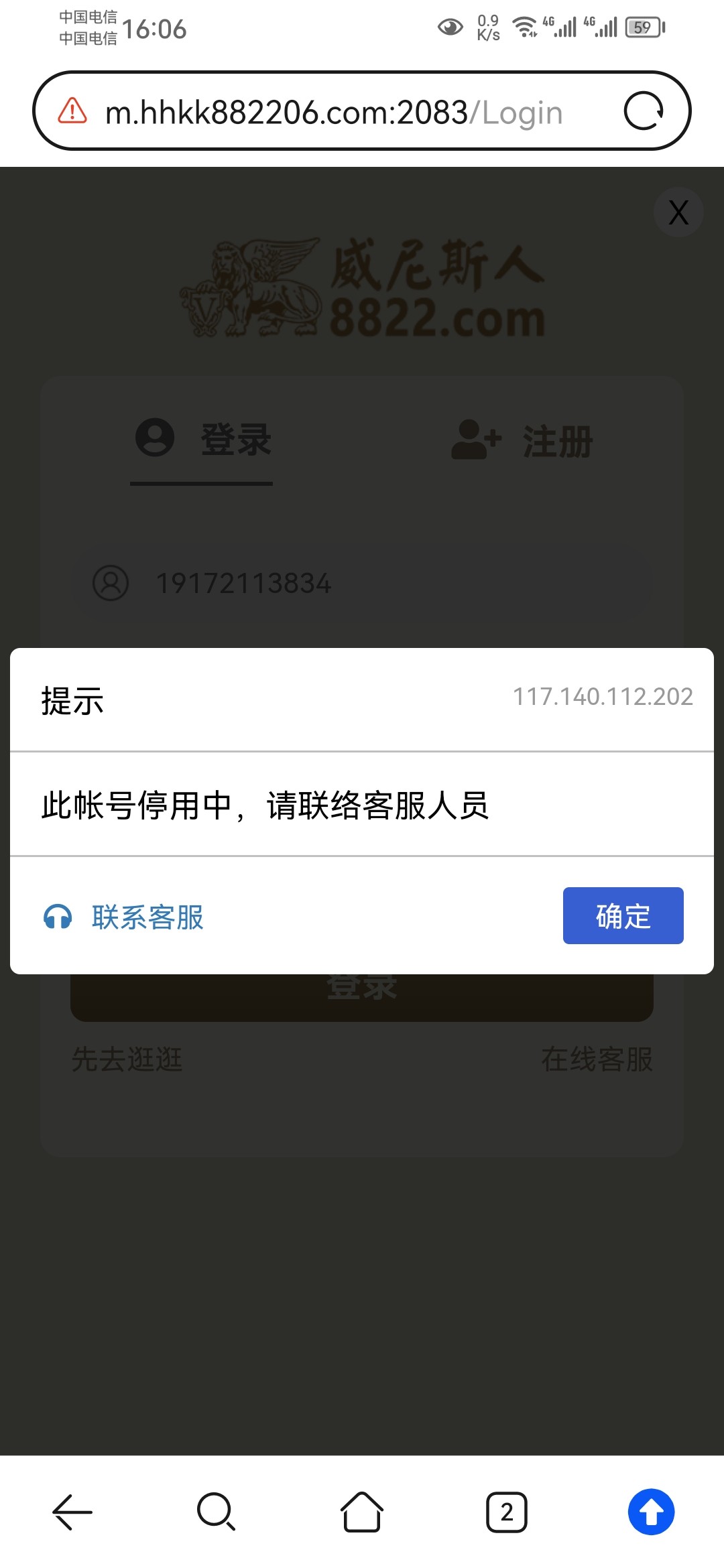Go back in the browser

tap(72, 1512)
